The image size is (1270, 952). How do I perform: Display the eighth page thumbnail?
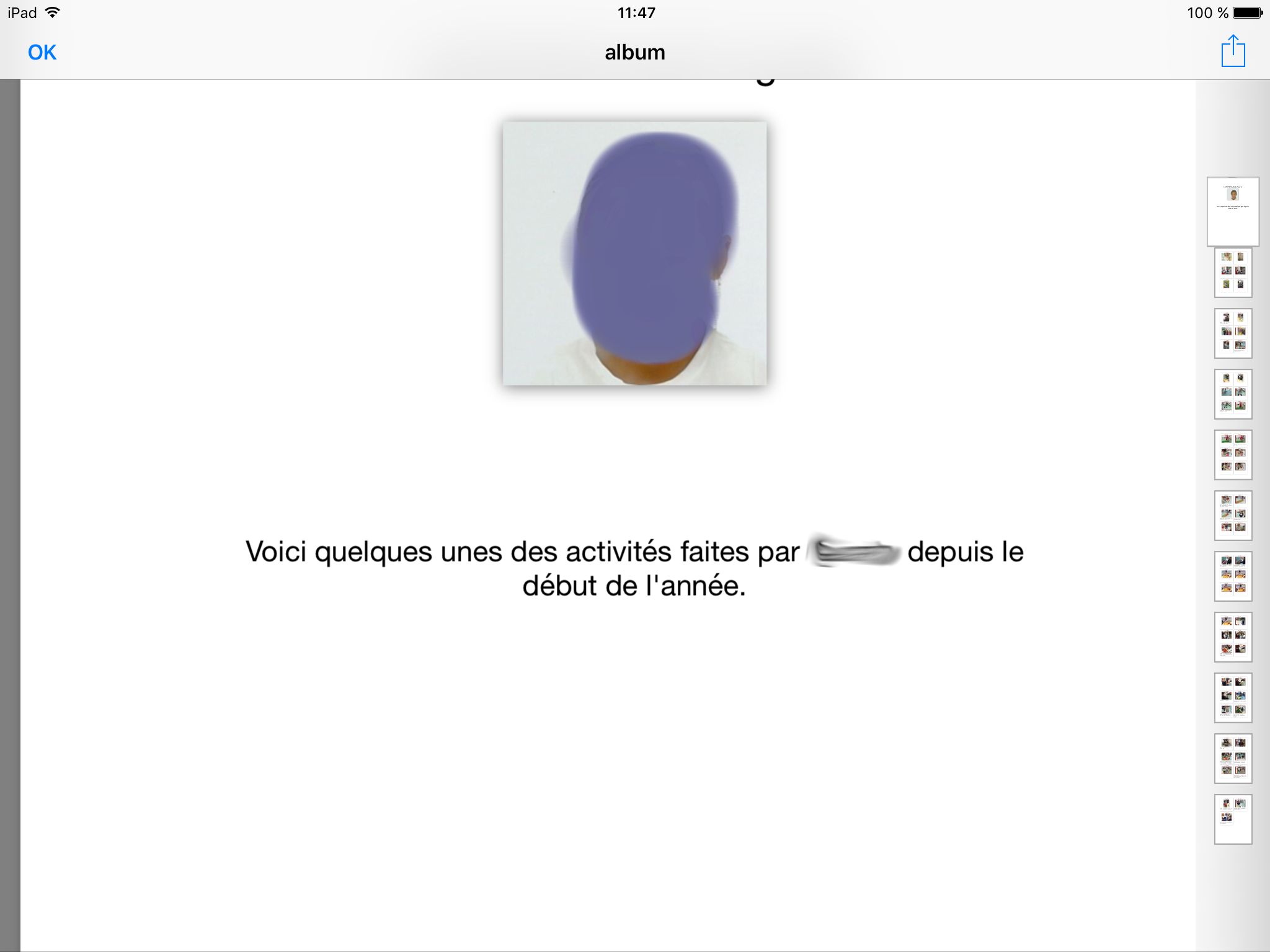tap(1233, 637)
